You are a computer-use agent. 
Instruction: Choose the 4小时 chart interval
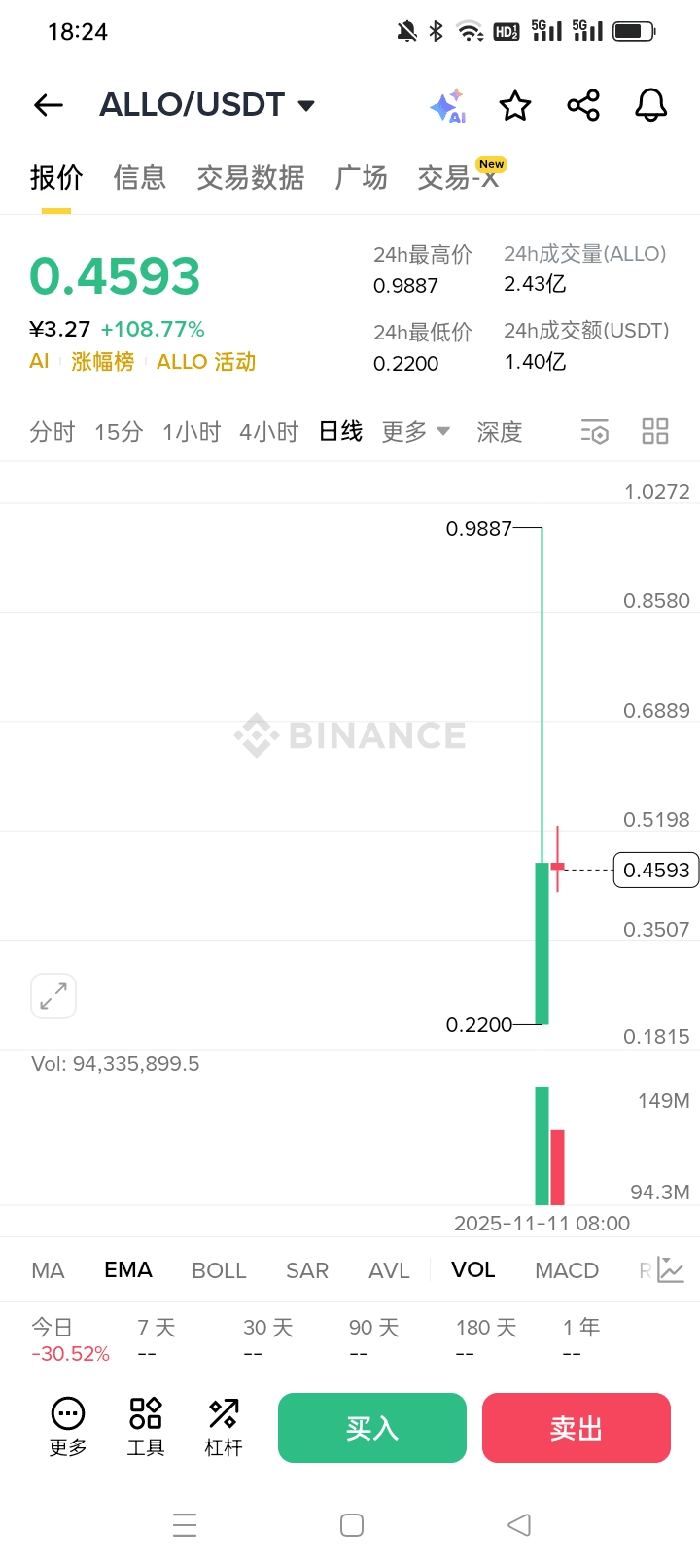pos(268,432)
